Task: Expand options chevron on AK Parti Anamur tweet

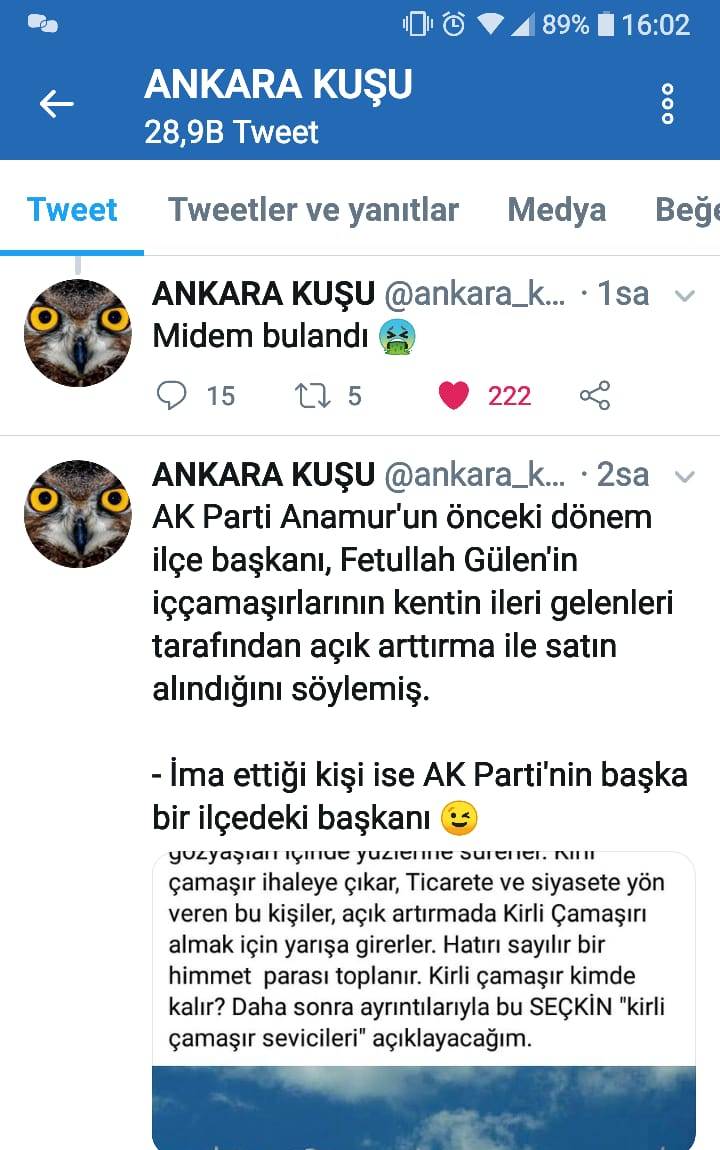Action: (x=685, y=477)
